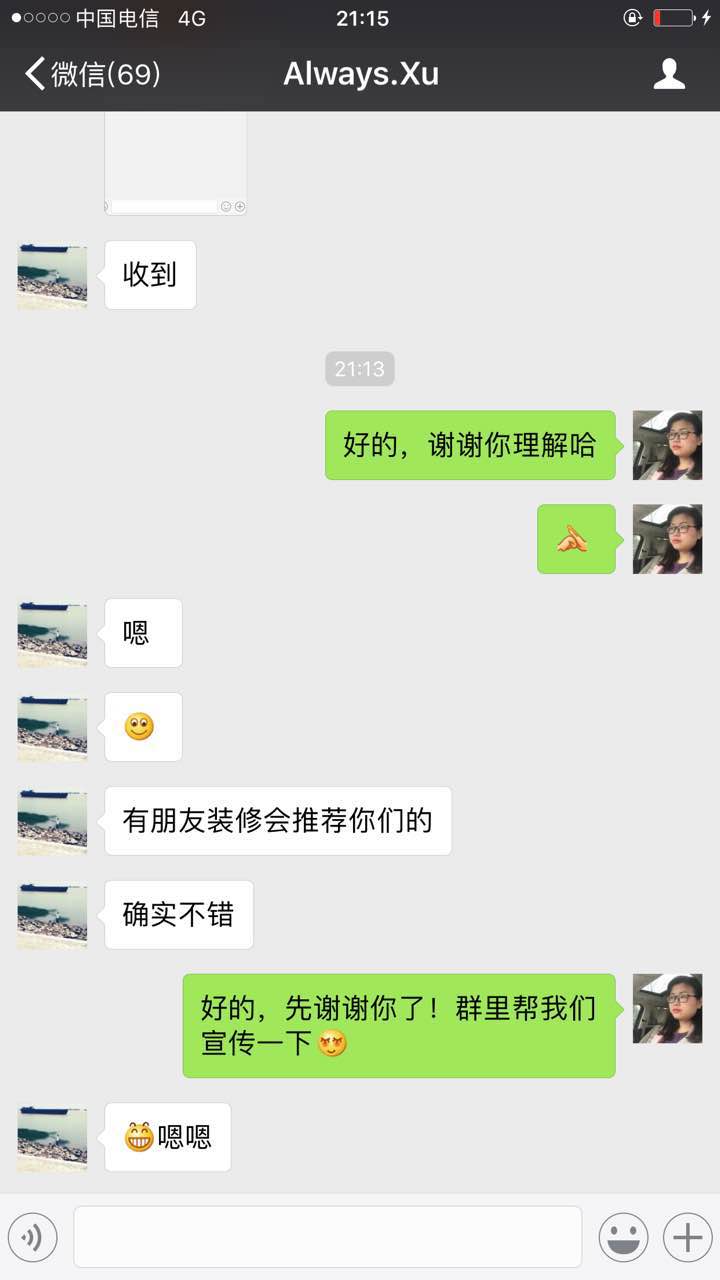The image size is (720, 1280).
Task: Tap the contact avatar beside 确实不错
Action: (52, 915)
